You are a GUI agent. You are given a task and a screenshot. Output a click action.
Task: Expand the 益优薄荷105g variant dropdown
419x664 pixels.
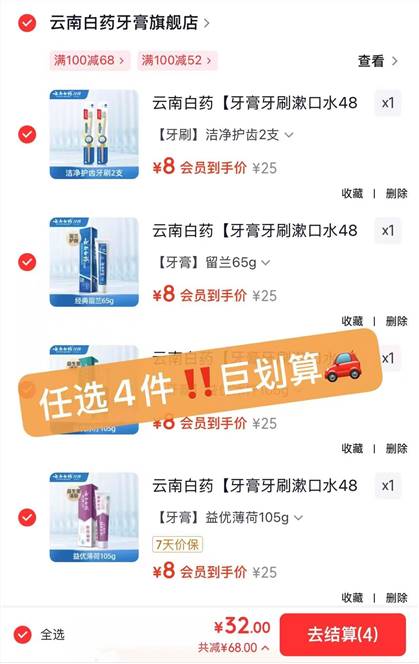tap(230, 517)
